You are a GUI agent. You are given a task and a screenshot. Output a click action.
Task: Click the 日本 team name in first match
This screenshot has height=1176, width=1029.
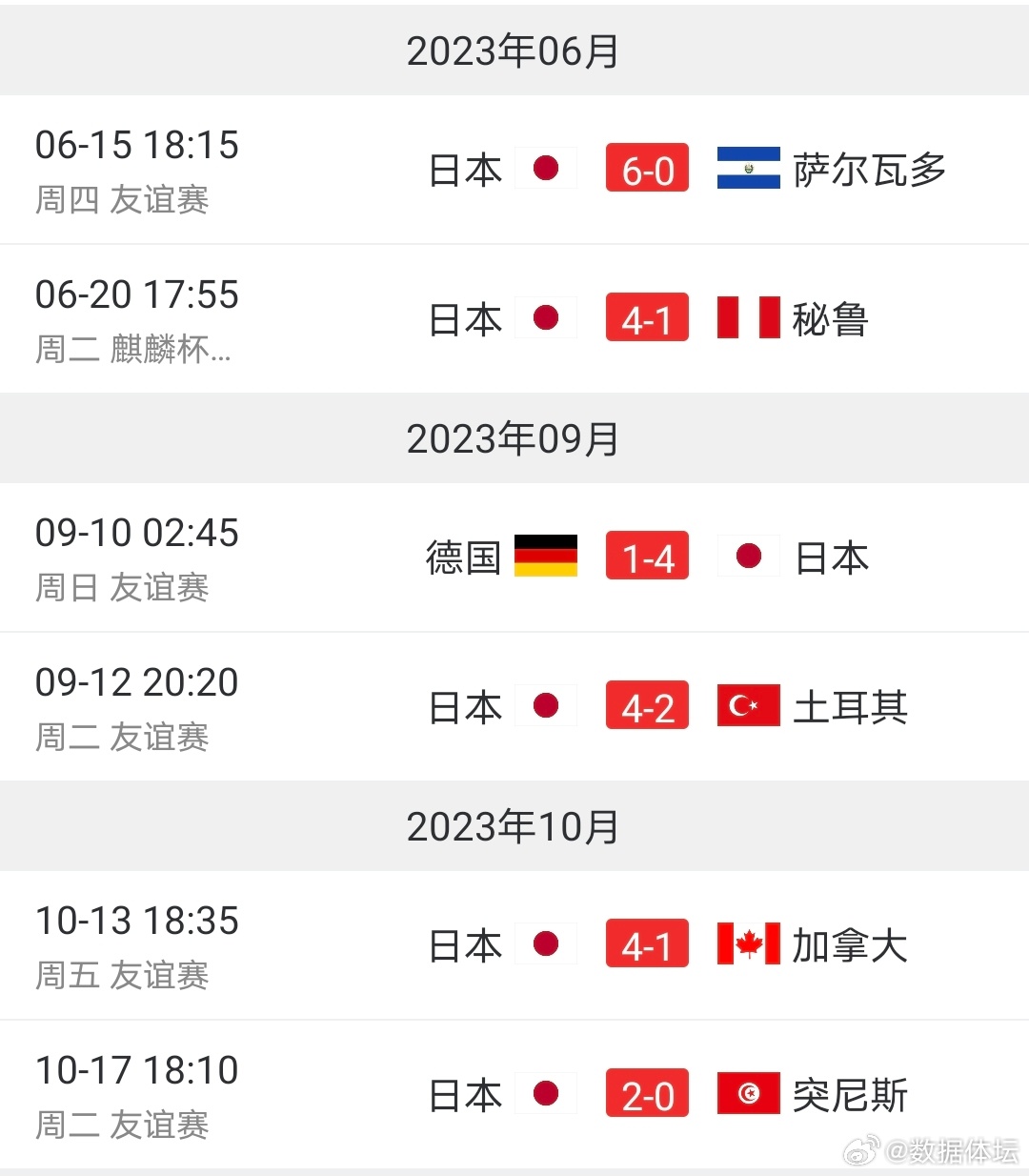click(x=464, y=168)
